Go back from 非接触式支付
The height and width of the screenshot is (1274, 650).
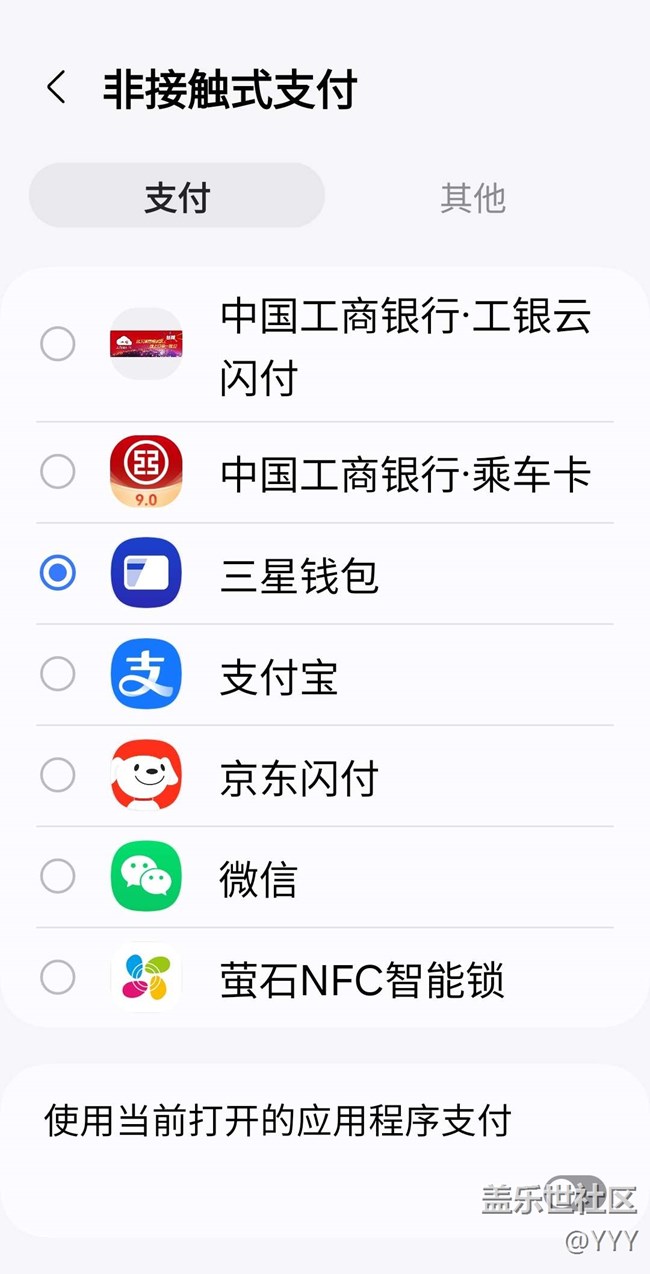click(57, 89)
